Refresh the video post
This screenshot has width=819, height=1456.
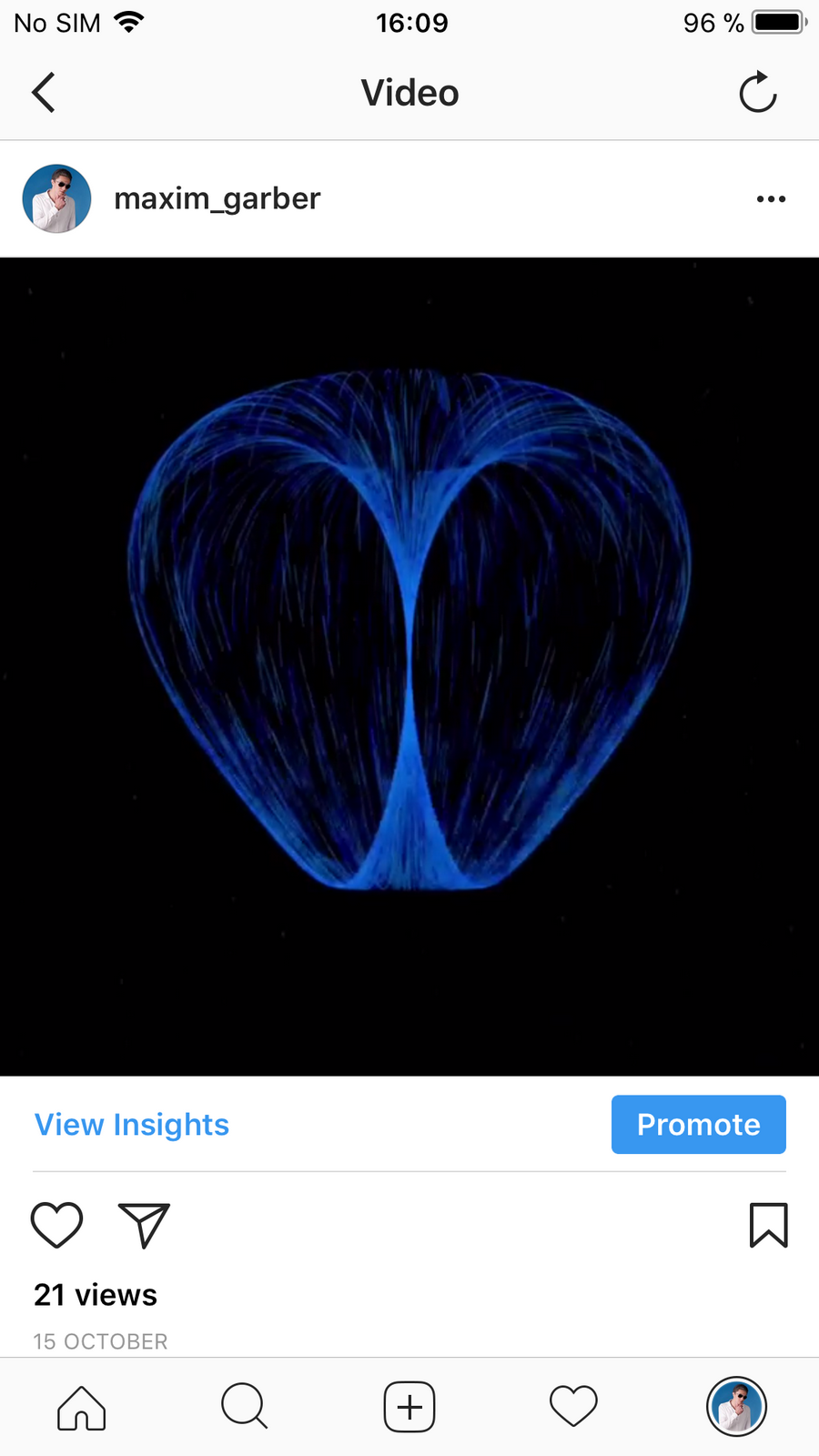757,93
